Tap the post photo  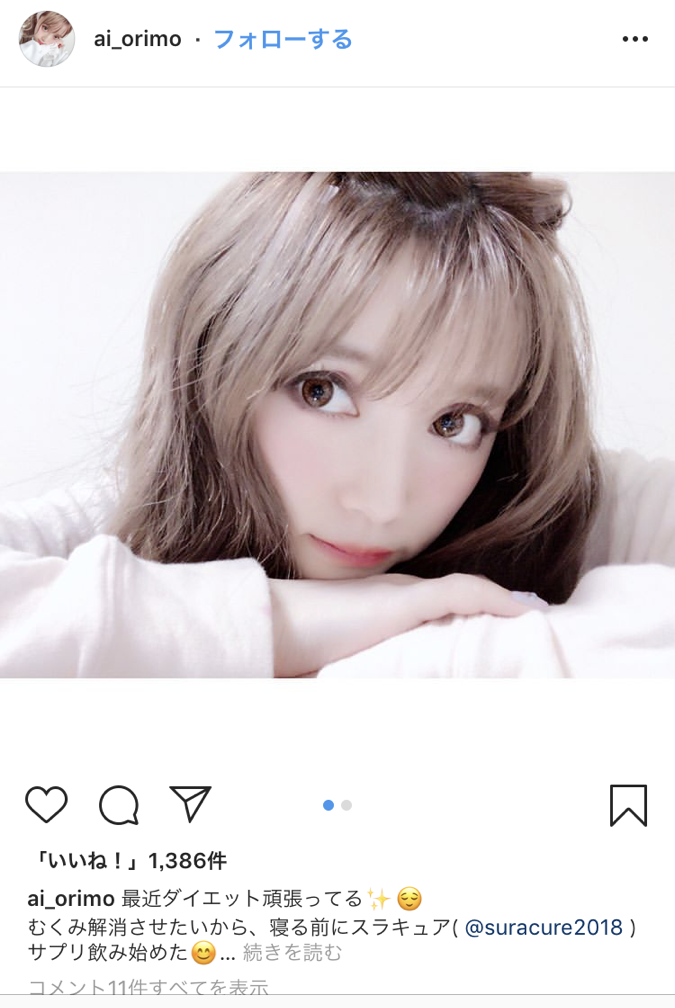point(337,425)
